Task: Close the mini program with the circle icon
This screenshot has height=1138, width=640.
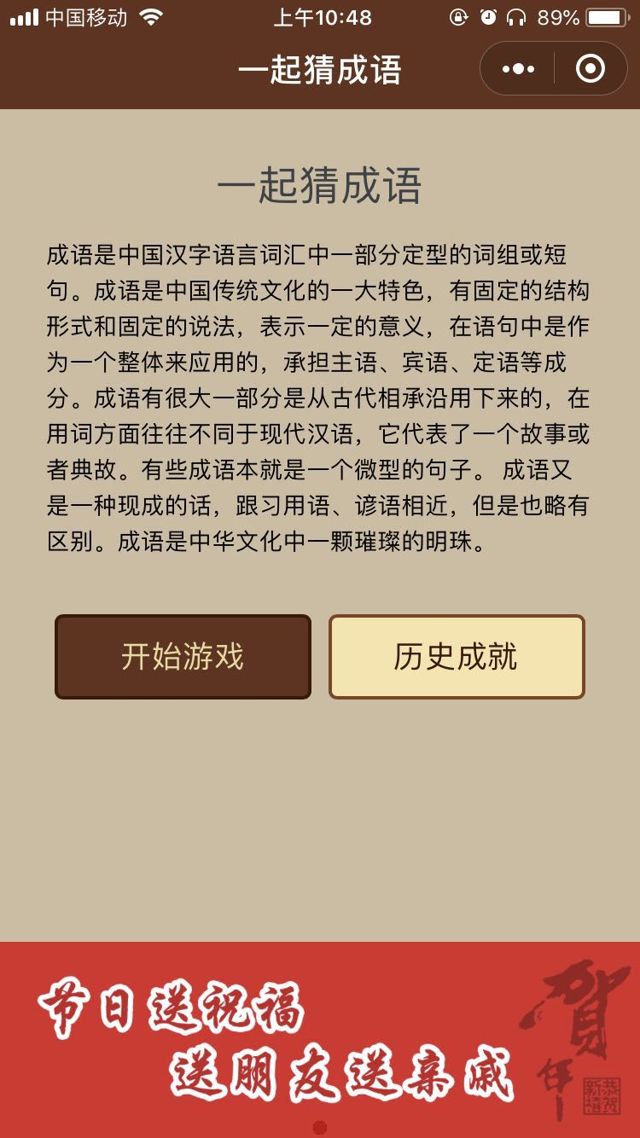Action: pyautogui.click(x=591, y=69)
